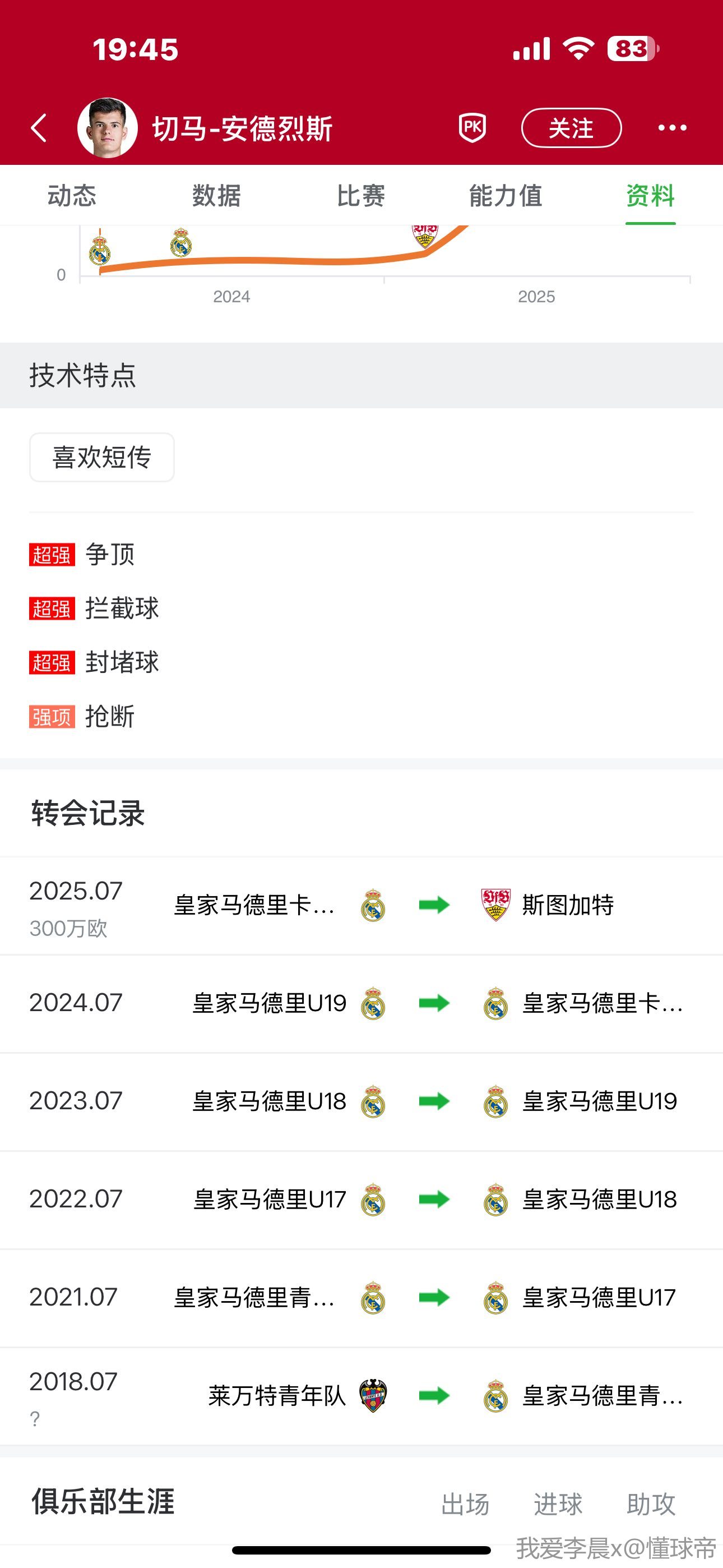Viewport: 723px width, 1568px height.
Task: Select the 2022.07 transfer from 皇家马德里U17
Action: pos(361,1199)
